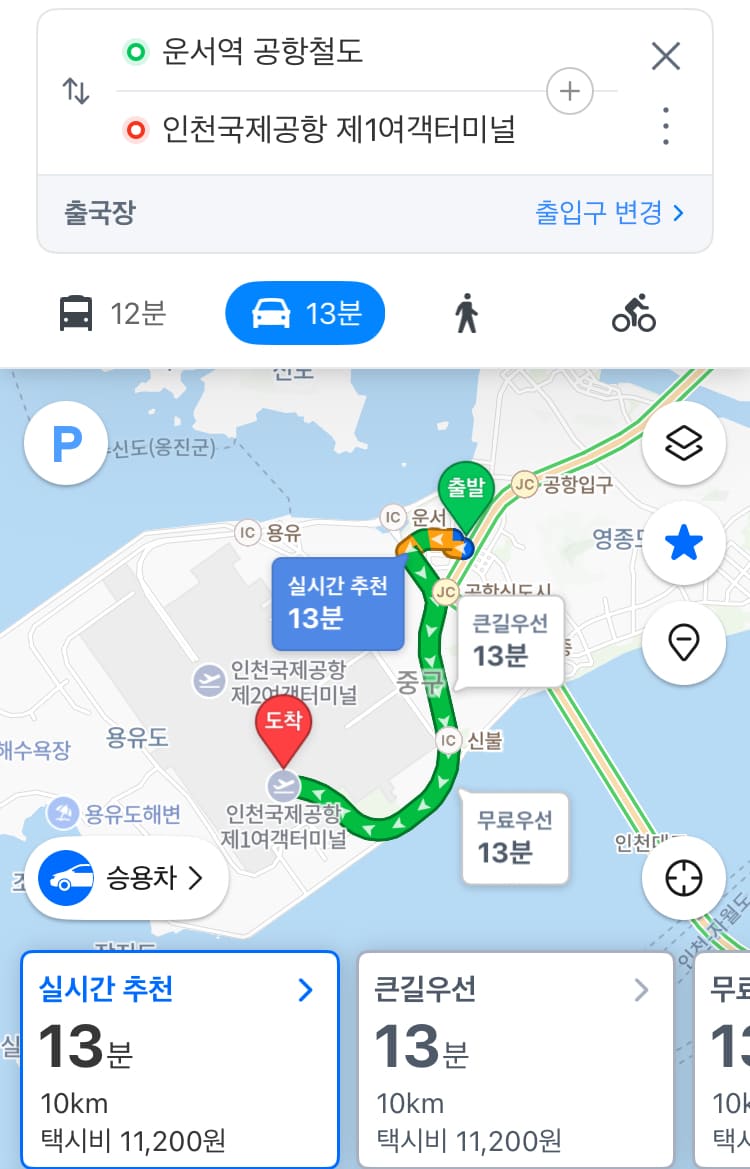
Task: Switch to bicycle directions tab
Action: pyautogui.click(x=633, y=314)
